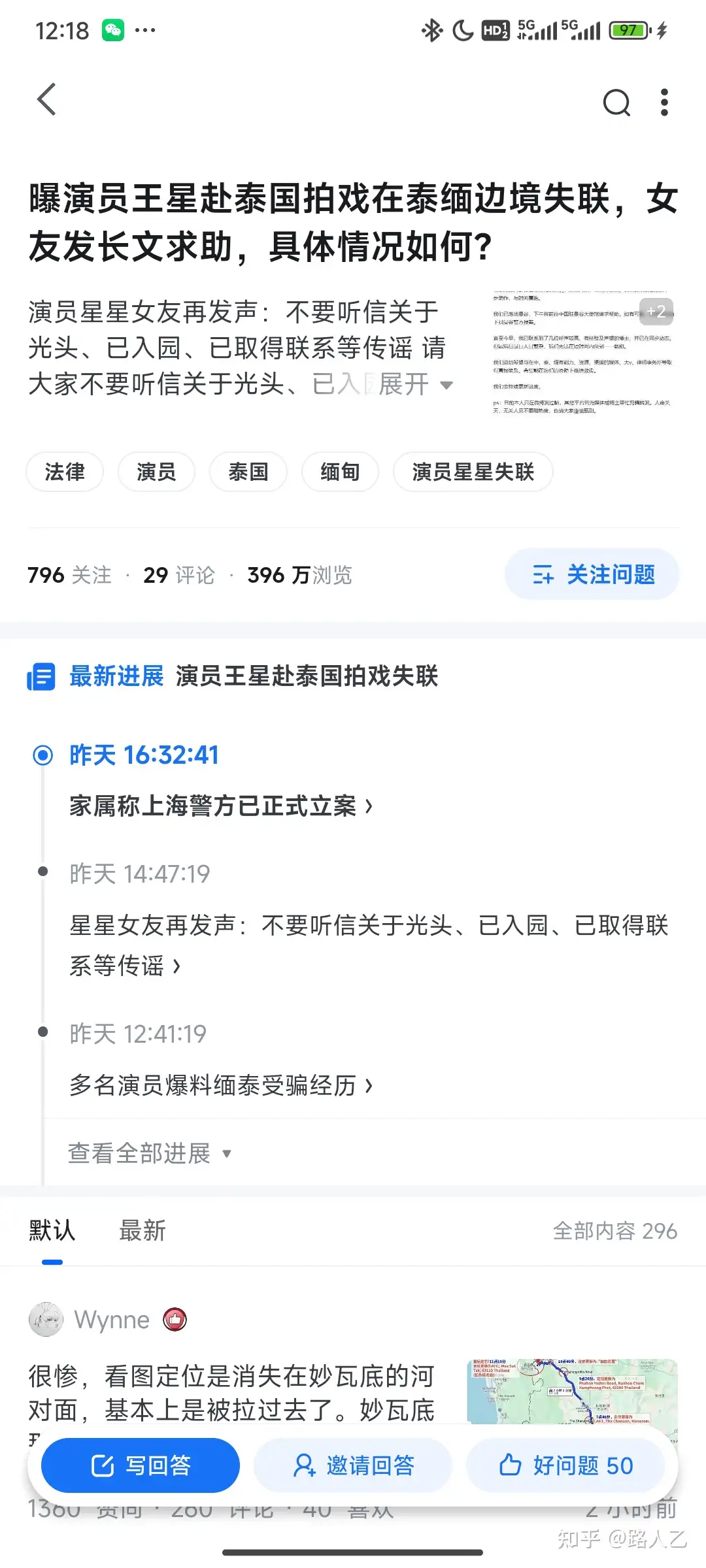Image resolution: width=706 pixels, height=1568 pixels.
Task: Go back using the top-left arrow
Action: (x=46, y=100)
